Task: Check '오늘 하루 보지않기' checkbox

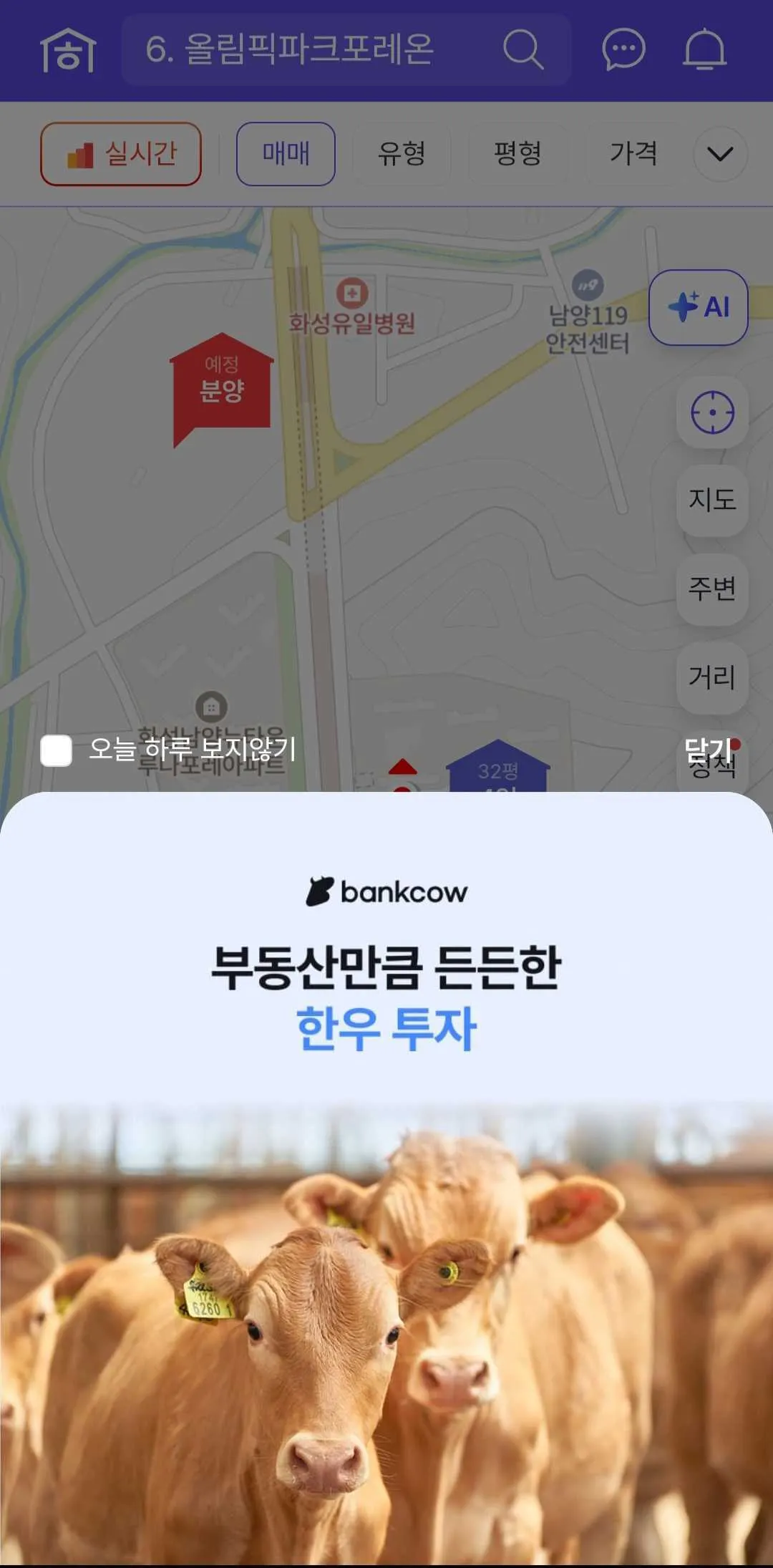Action: pyautogui.click(x=57, y=750)
